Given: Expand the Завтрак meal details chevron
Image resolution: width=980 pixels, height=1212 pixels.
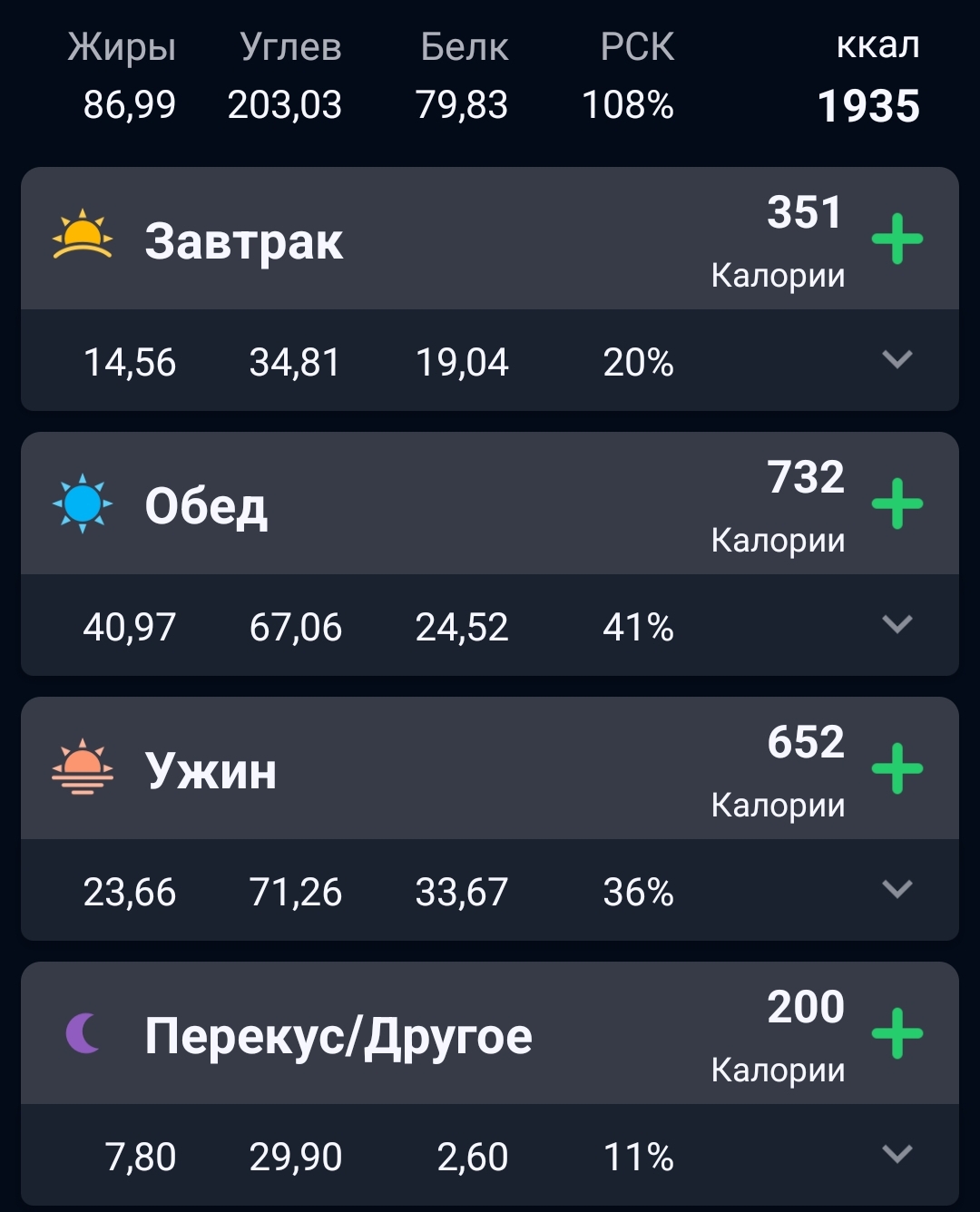Looking at the screenshot, I should pyautogui.click(x=897, y=360).
